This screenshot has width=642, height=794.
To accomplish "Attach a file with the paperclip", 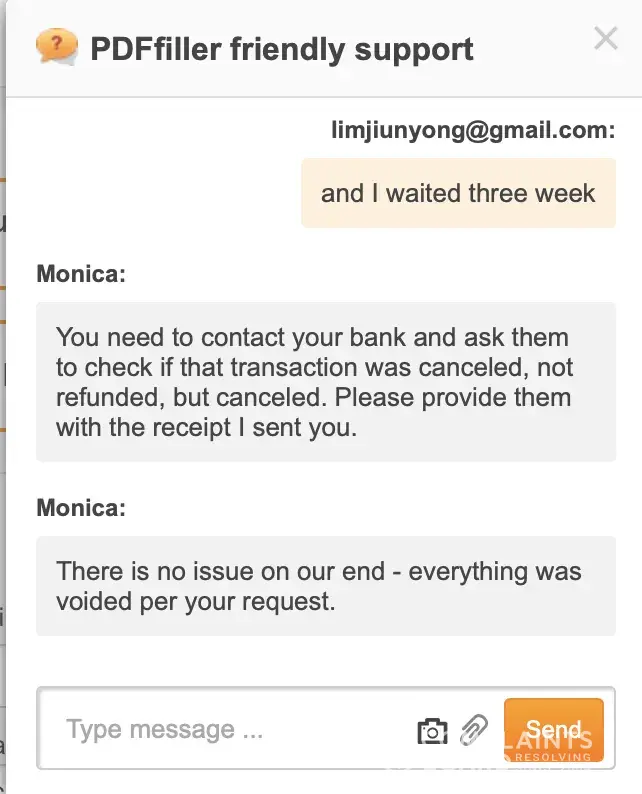I will tap(474, 731).
